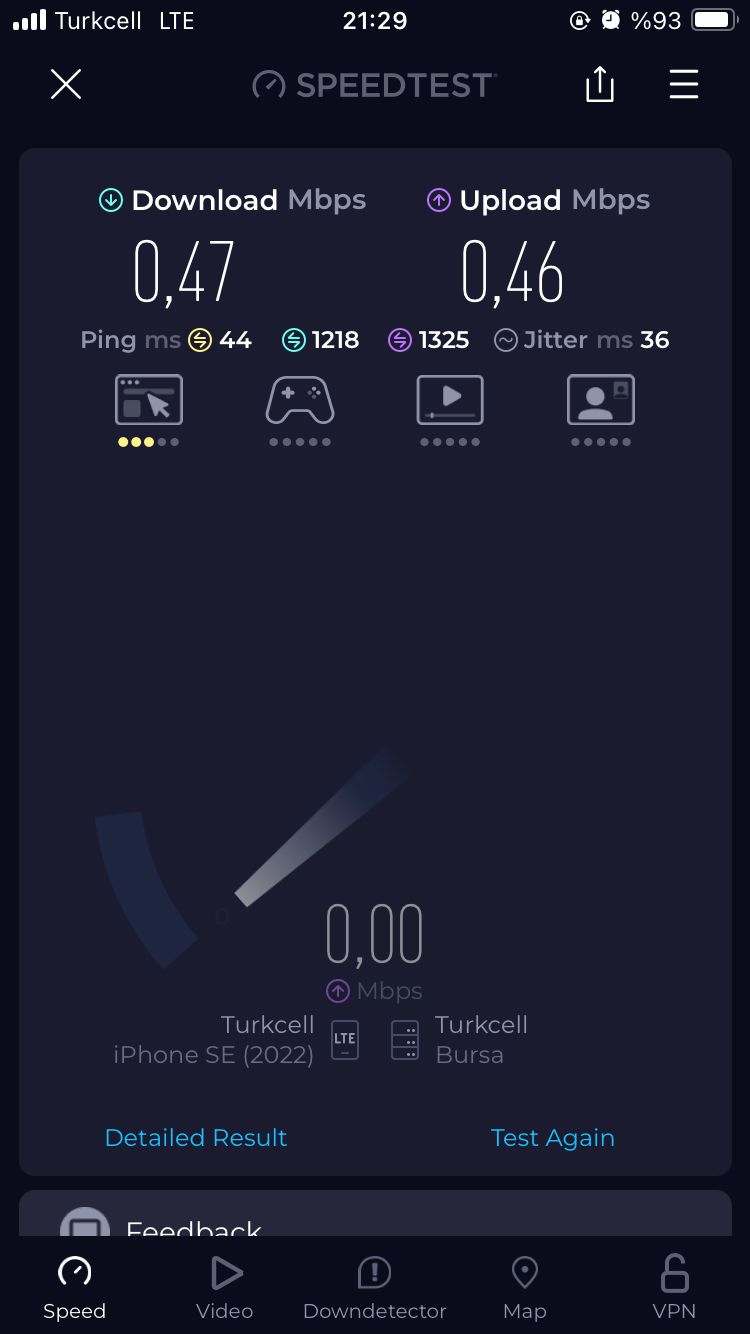
Task: Open the Downdetector tab
Action: pyautogui.click(x=375, y=1287)
